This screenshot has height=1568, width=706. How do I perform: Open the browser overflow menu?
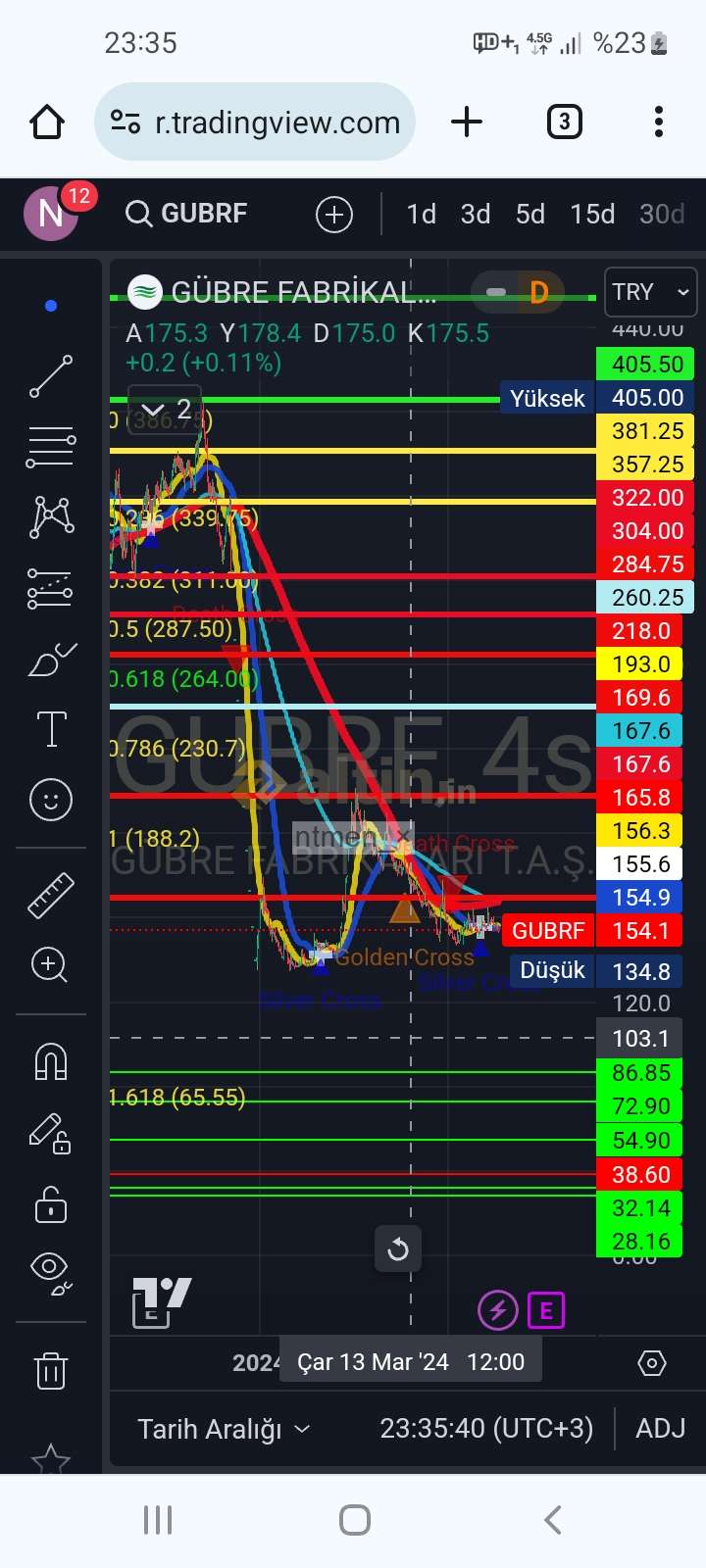(659, 122)
